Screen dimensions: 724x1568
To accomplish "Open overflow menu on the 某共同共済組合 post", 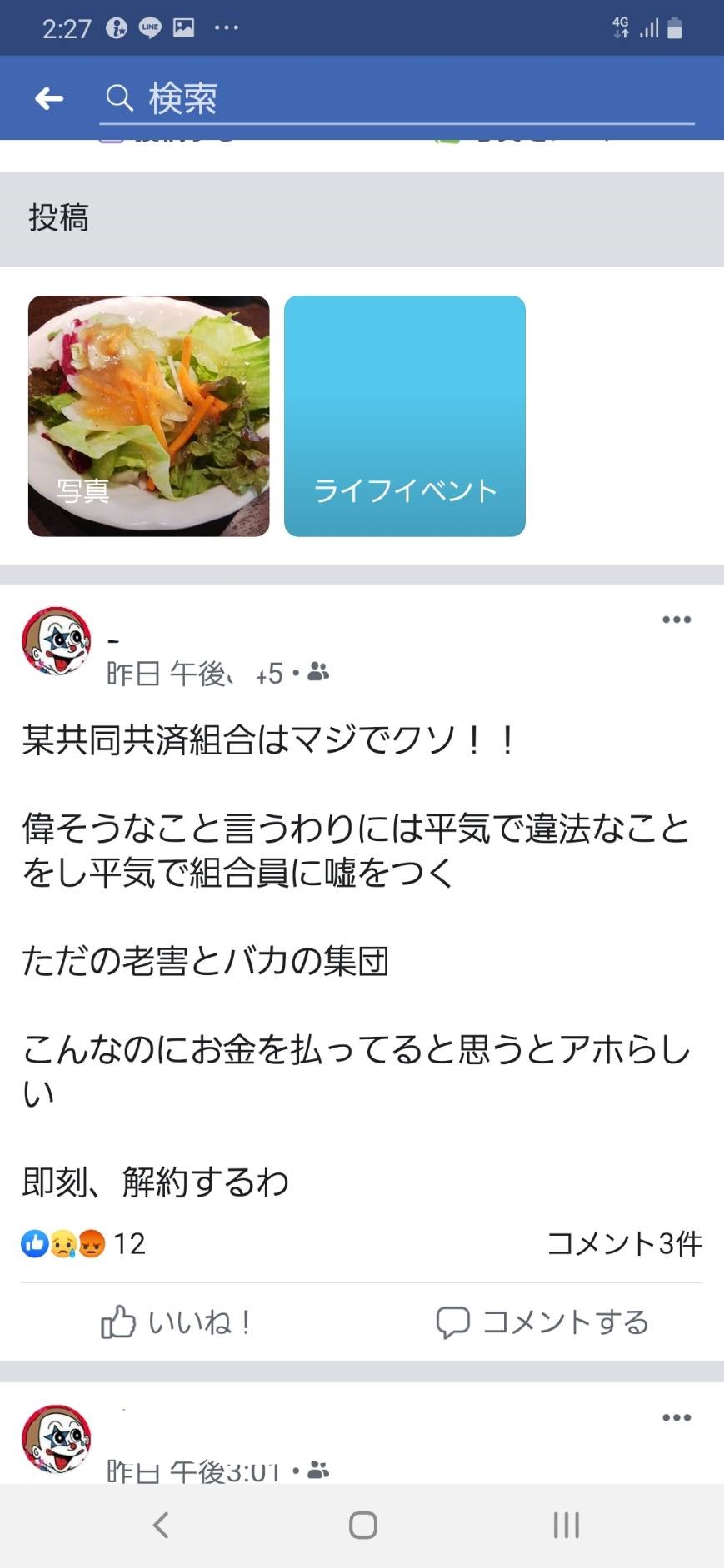I will coord(676,620).
